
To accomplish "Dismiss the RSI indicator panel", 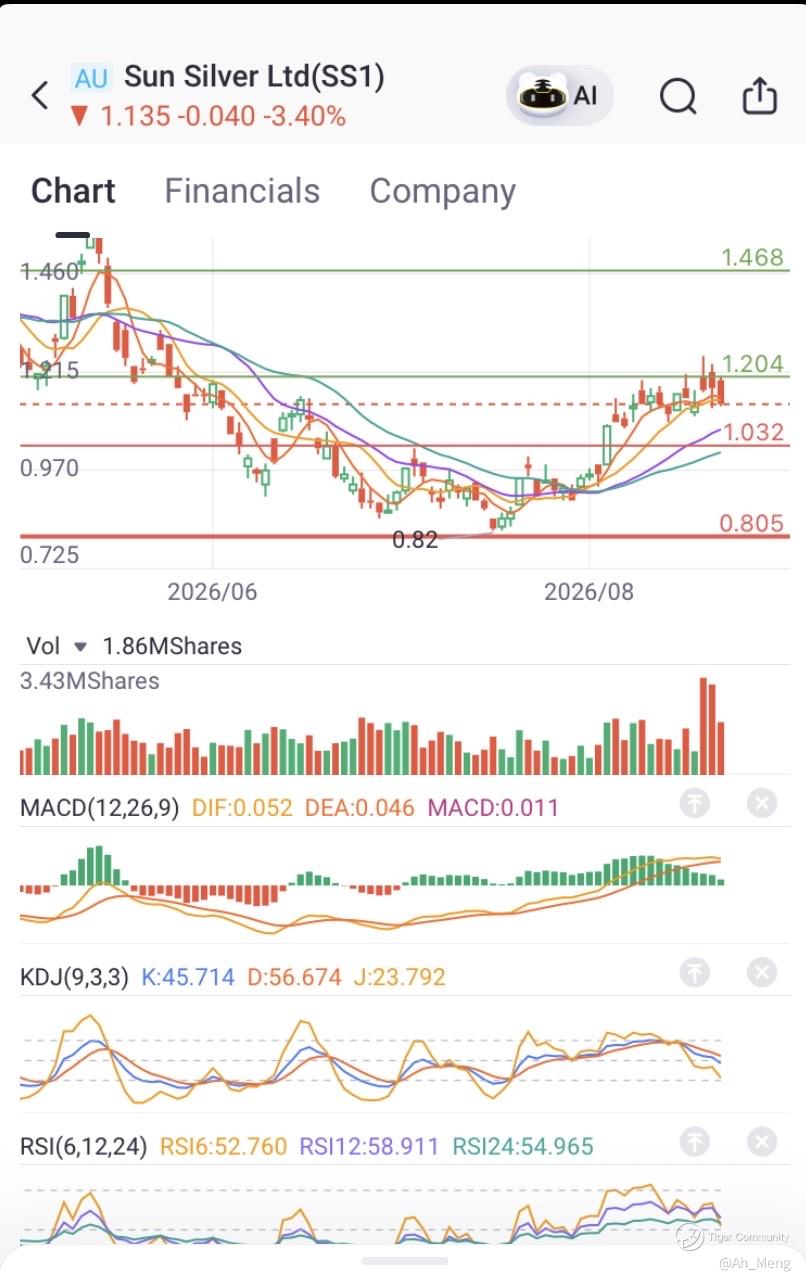I will click(762, 1142).
